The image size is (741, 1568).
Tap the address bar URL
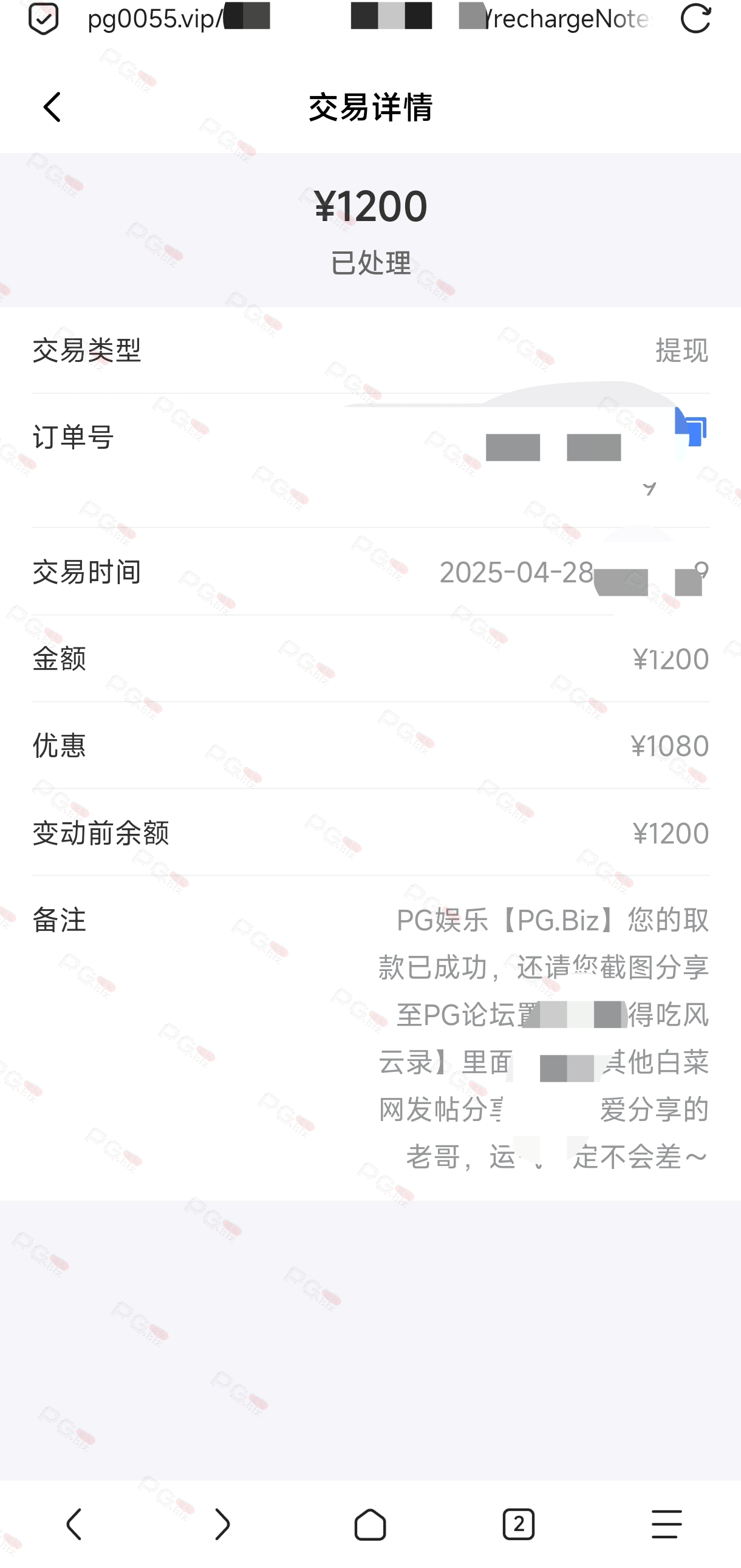point(369,18)
